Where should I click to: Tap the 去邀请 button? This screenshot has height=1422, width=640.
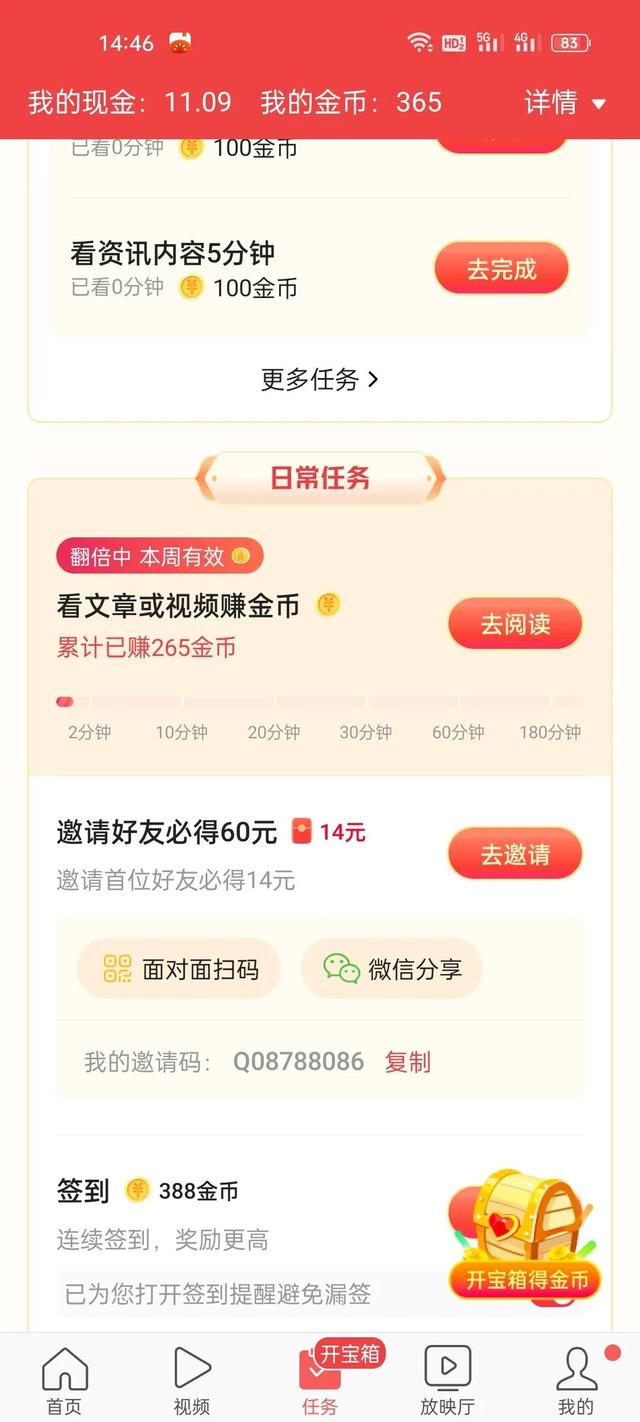click(x=514, y=854)
